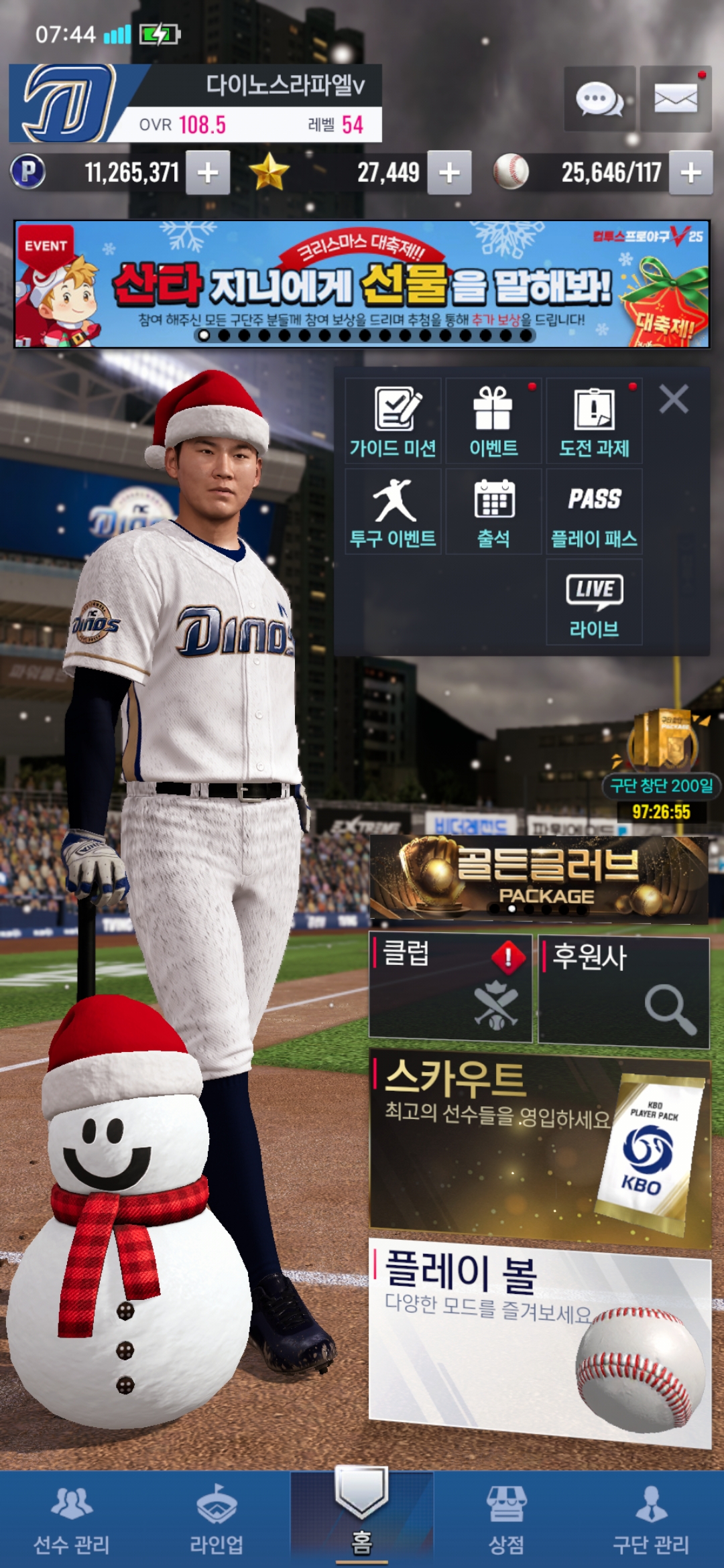Open 가이드 미션 menu
Viewport: 724px width, 1568px height.
pyautogui.click(x=393, y=421)
